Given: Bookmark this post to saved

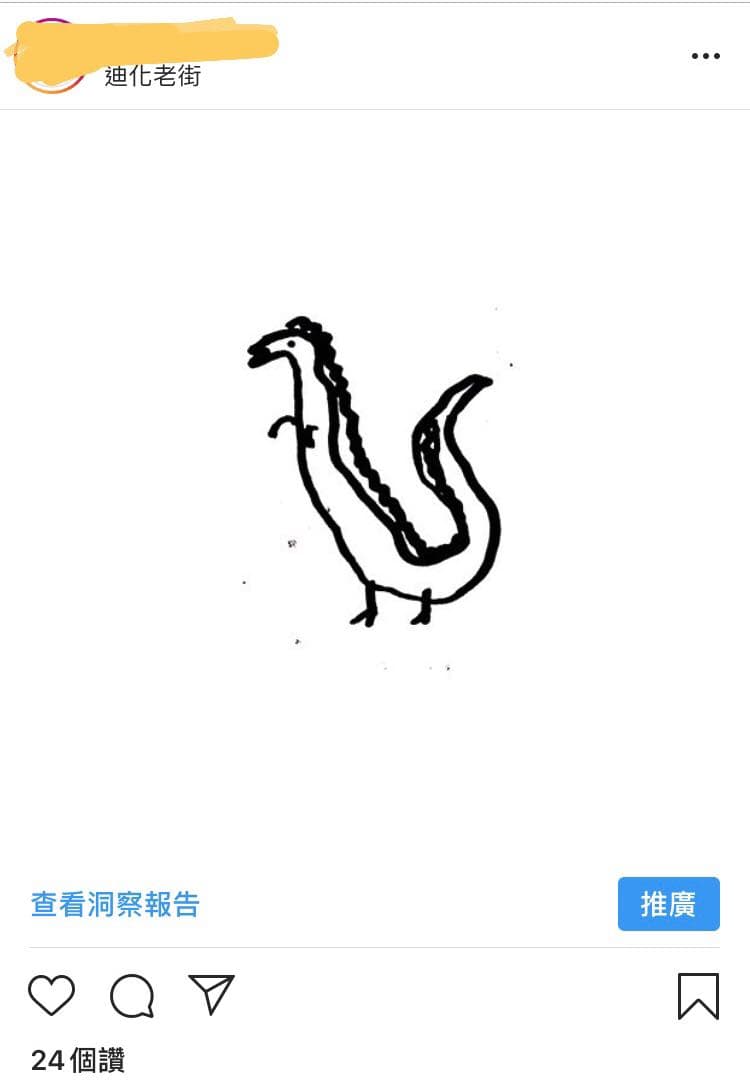Looking at the screenshot, I should tap(698, 996).
